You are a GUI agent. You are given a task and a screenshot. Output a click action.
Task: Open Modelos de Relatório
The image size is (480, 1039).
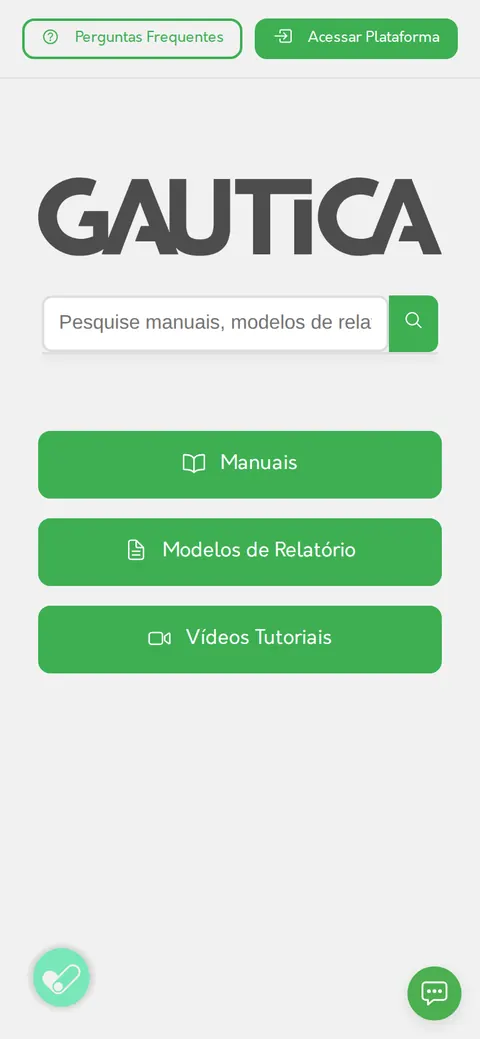point(240,552)
